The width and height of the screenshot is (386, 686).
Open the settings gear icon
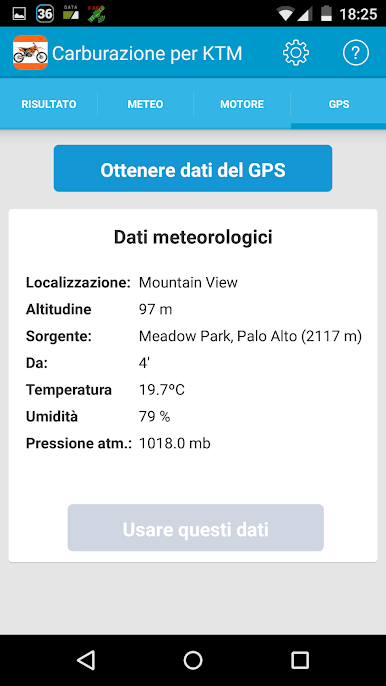[x=296, y=53]
